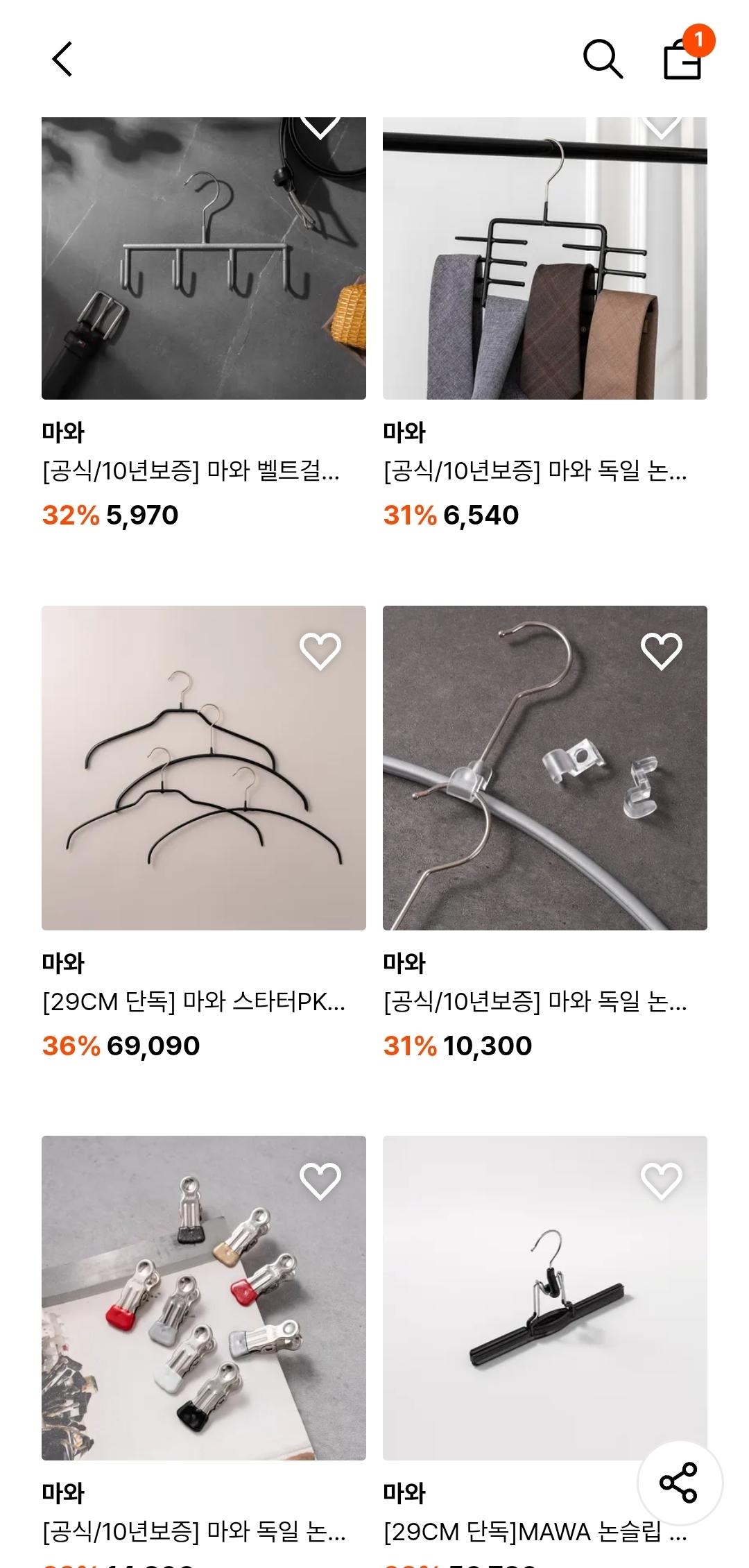Go back to the previous page

[x=62, y=59]
